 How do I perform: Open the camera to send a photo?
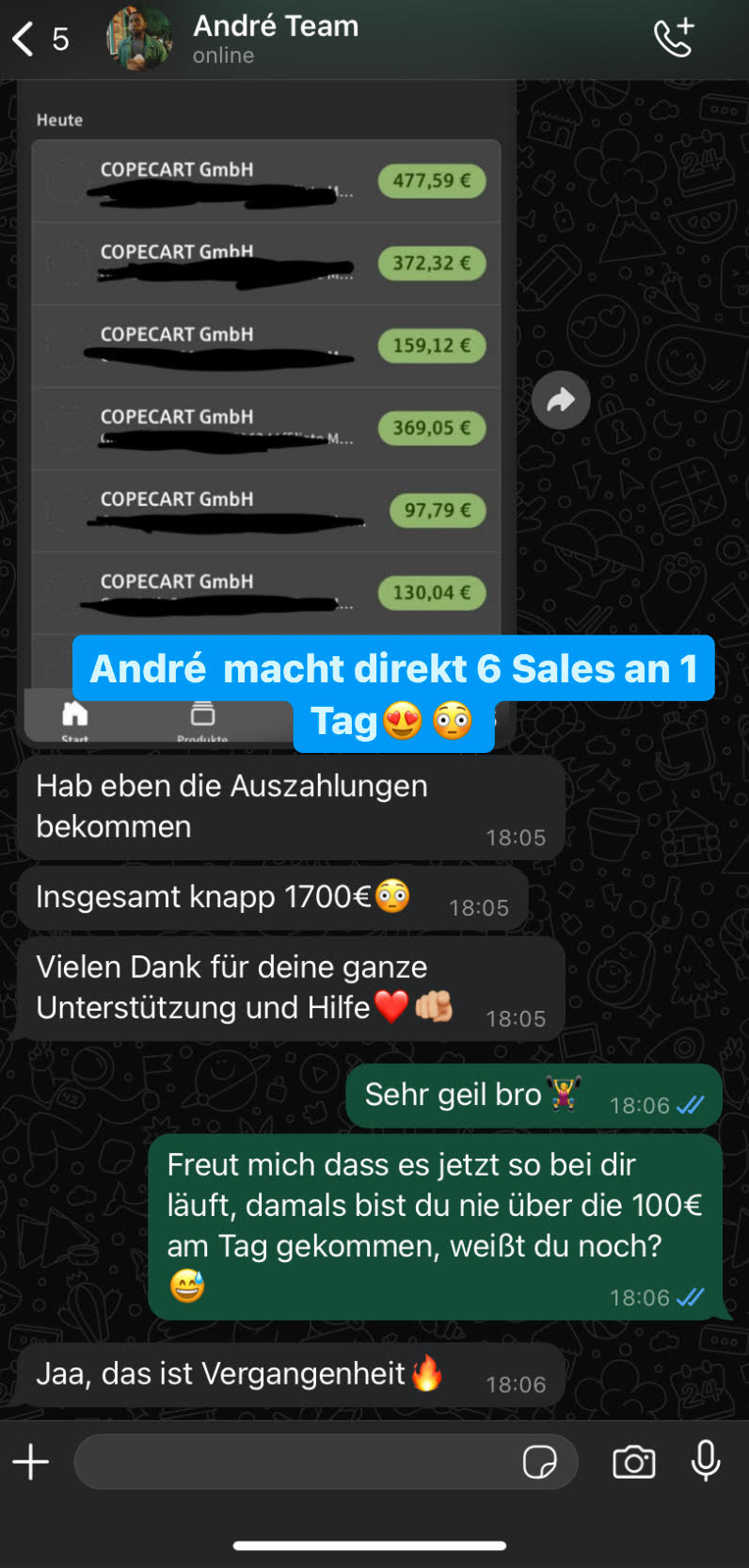[x=634, y=1462]
